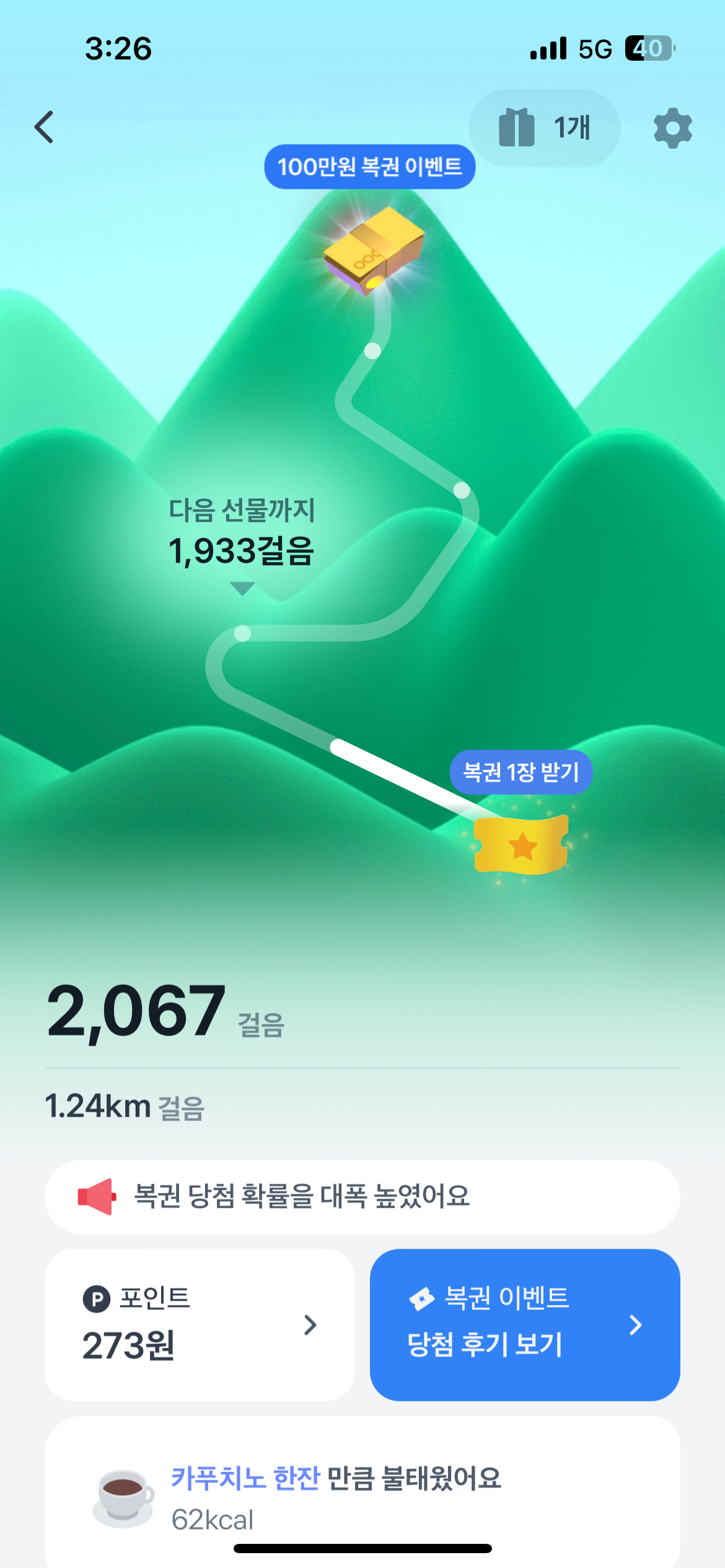
Task: Open the 카푸치노 한잔 calories card
Action: click(x=362, y=1497)
